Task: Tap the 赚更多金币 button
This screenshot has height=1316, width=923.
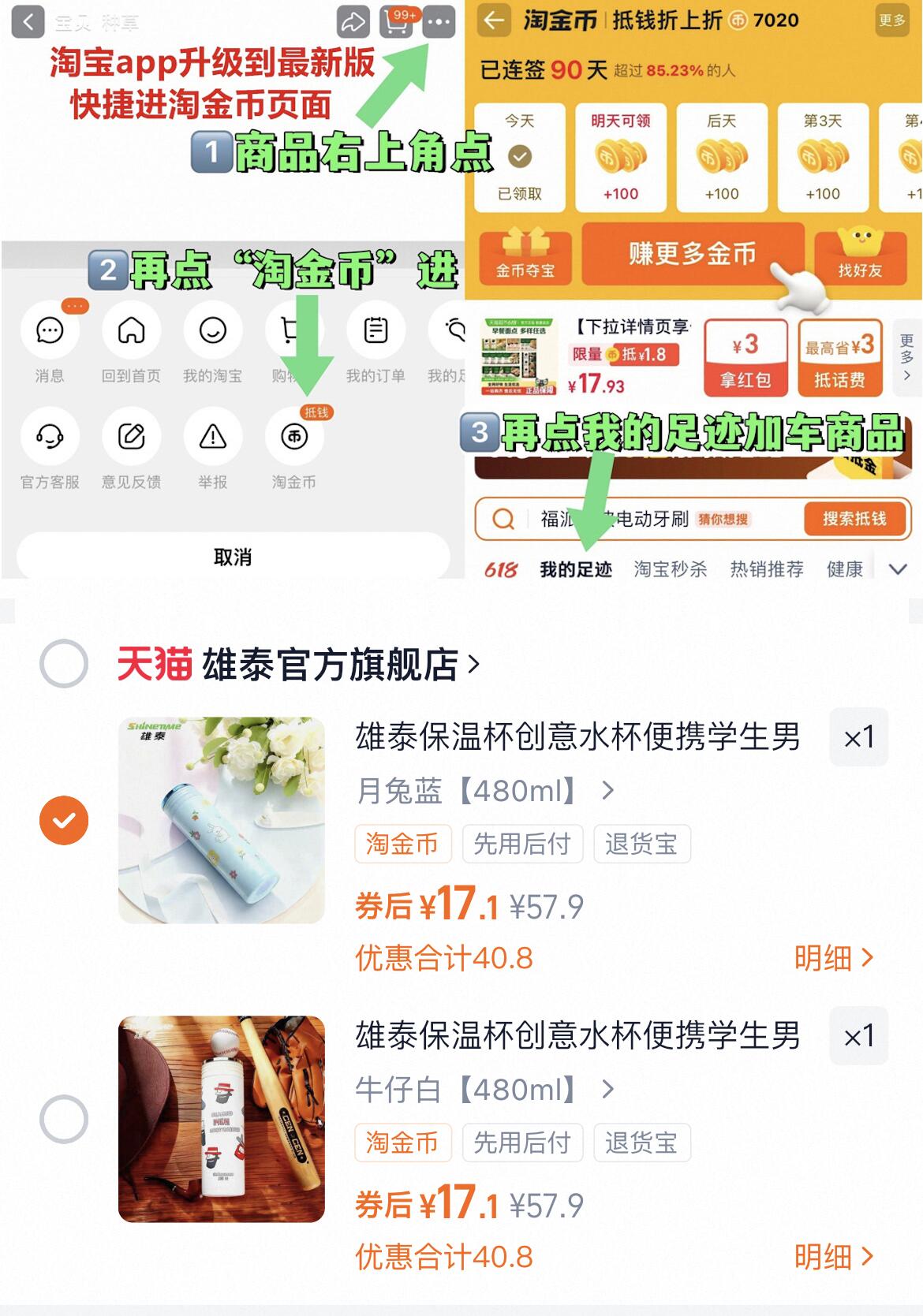Action: click(692, 254)
